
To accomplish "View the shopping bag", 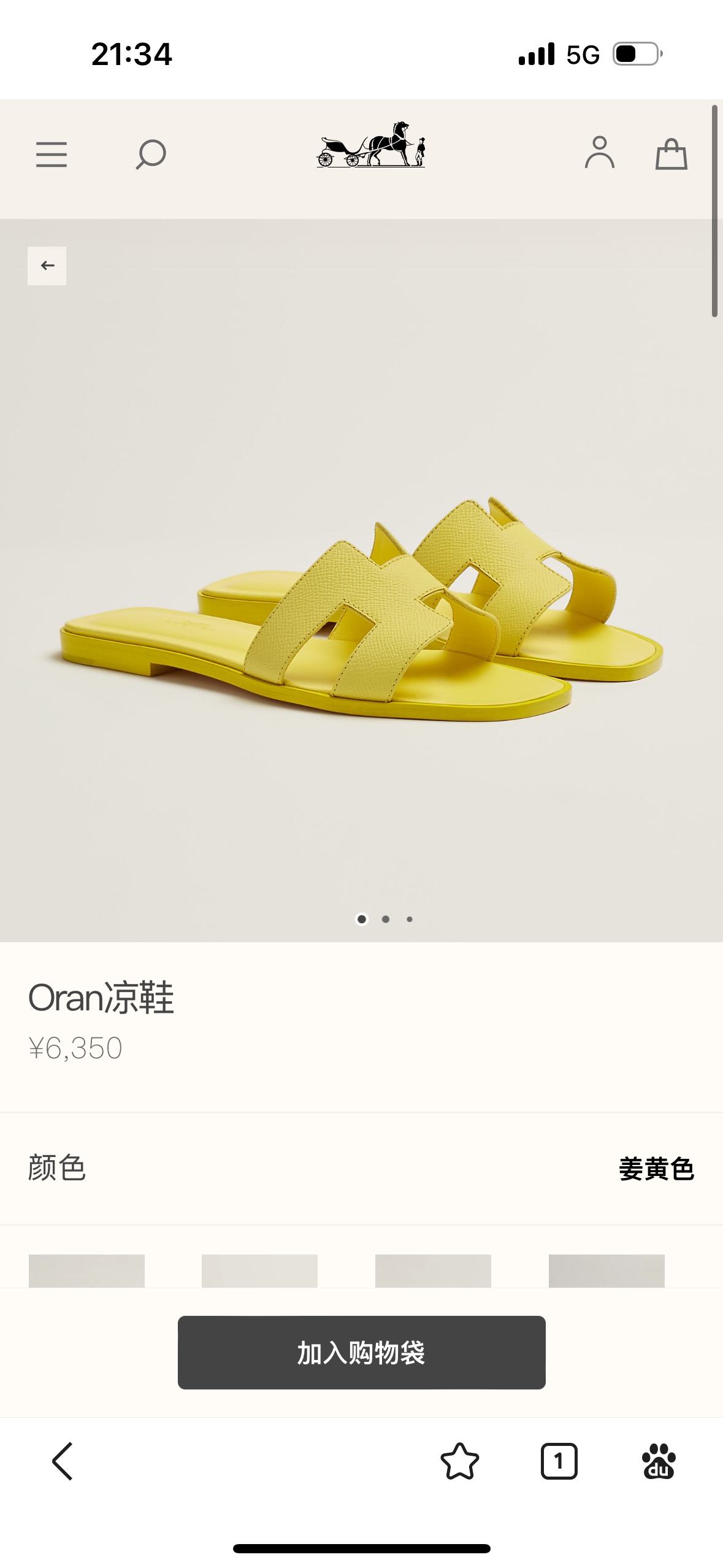I will 671,153.
